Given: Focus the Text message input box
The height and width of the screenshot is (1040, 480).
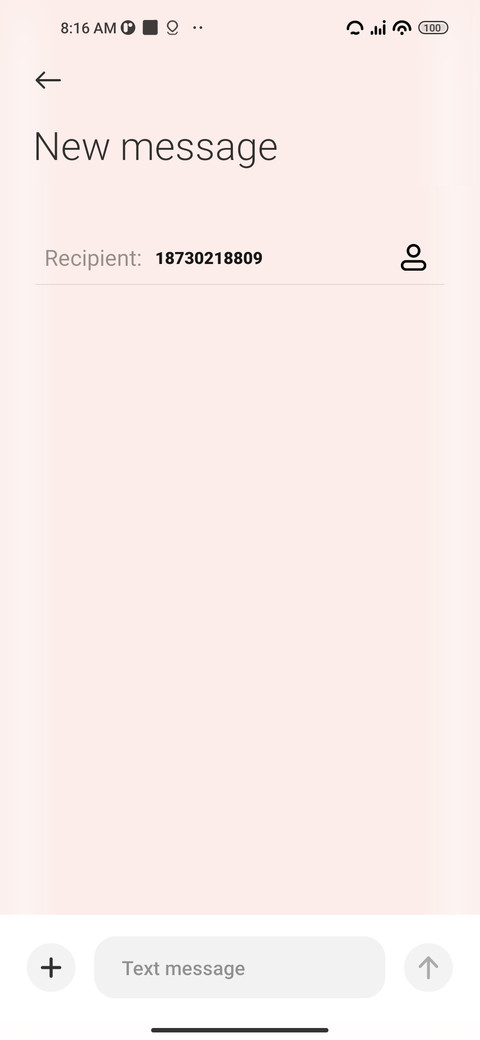Looking at the screenshot, I should pos(239,968).
